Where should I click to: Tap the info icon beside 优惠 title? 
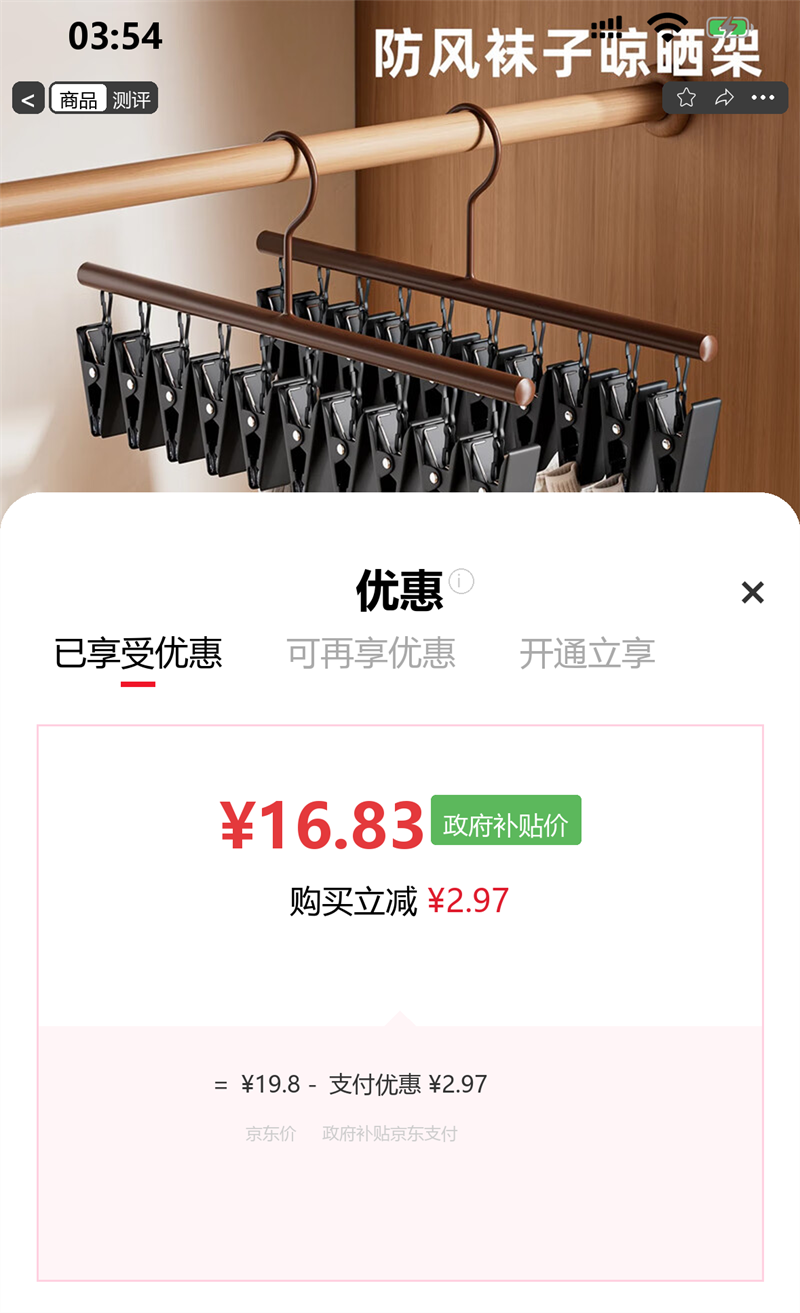(x=462, y=581)
